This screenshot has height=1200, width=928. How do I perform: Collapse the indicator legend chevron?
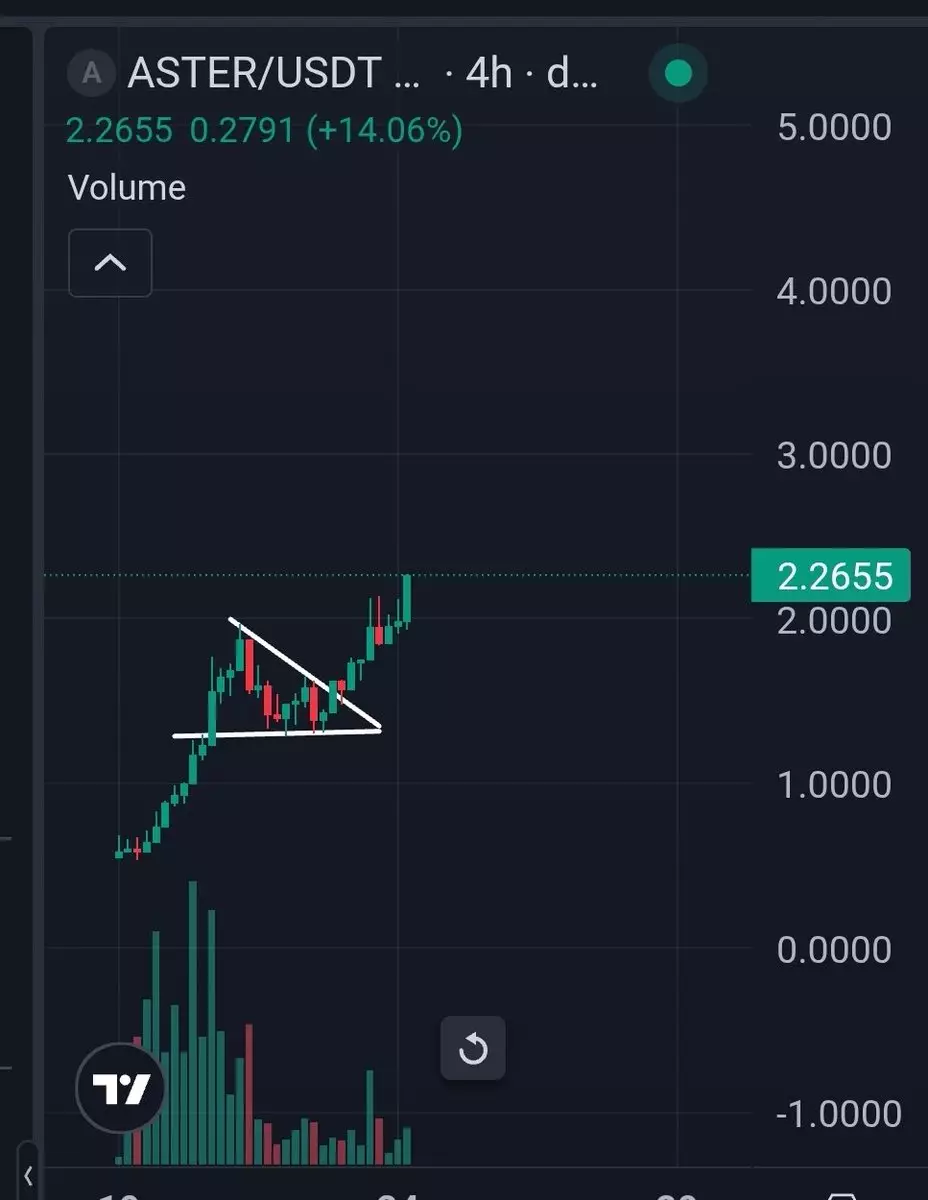[x=110, y=263]
